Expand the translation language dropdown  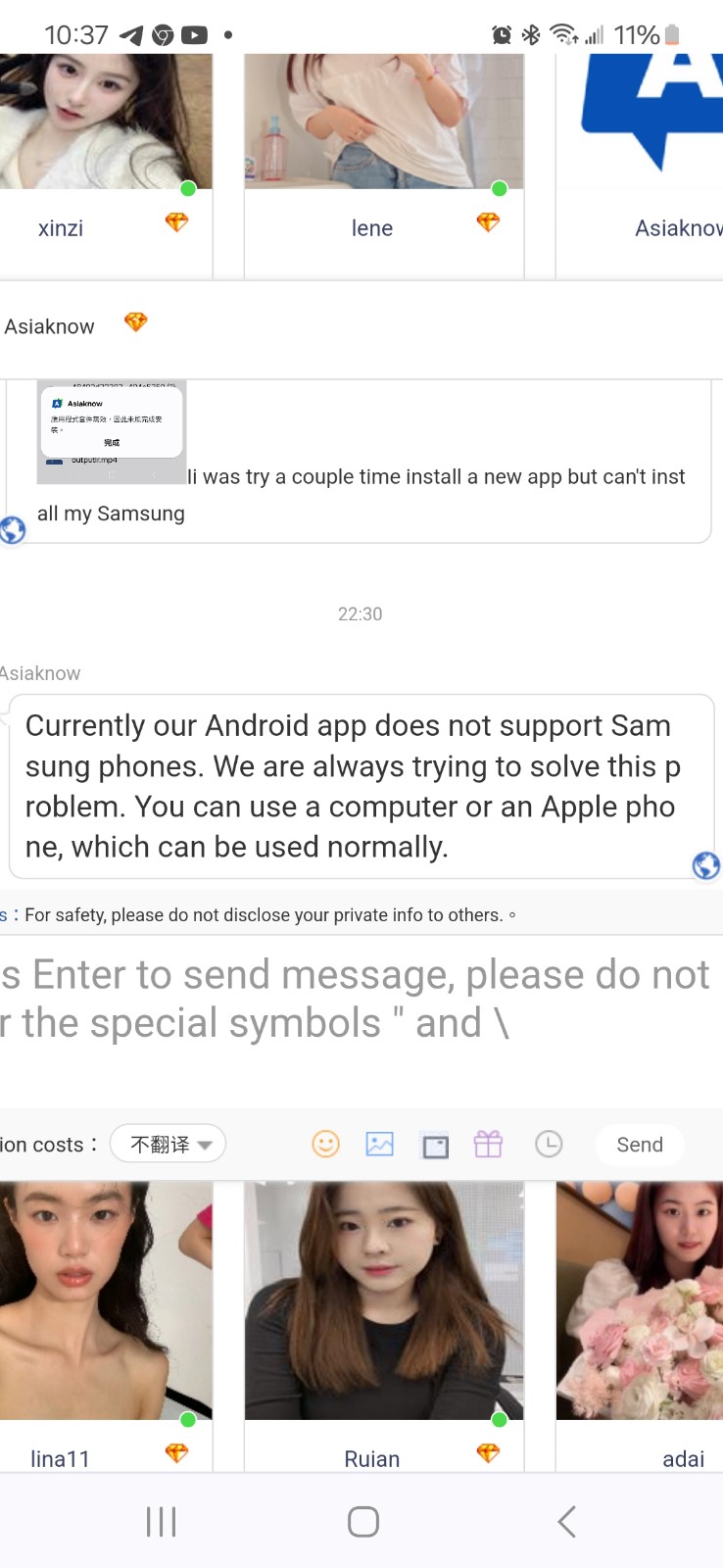pos(168,1144)
